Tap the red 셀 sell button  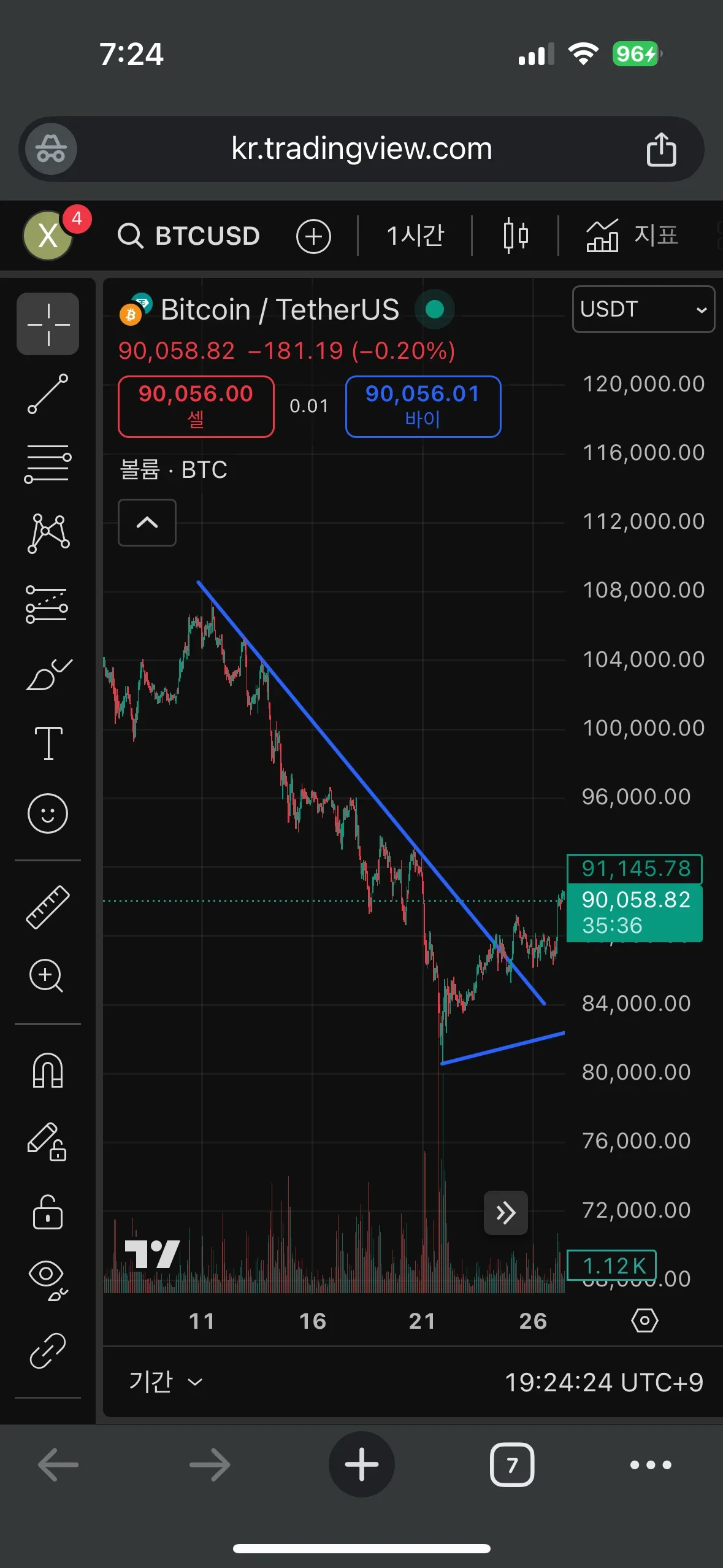point(196,406)
